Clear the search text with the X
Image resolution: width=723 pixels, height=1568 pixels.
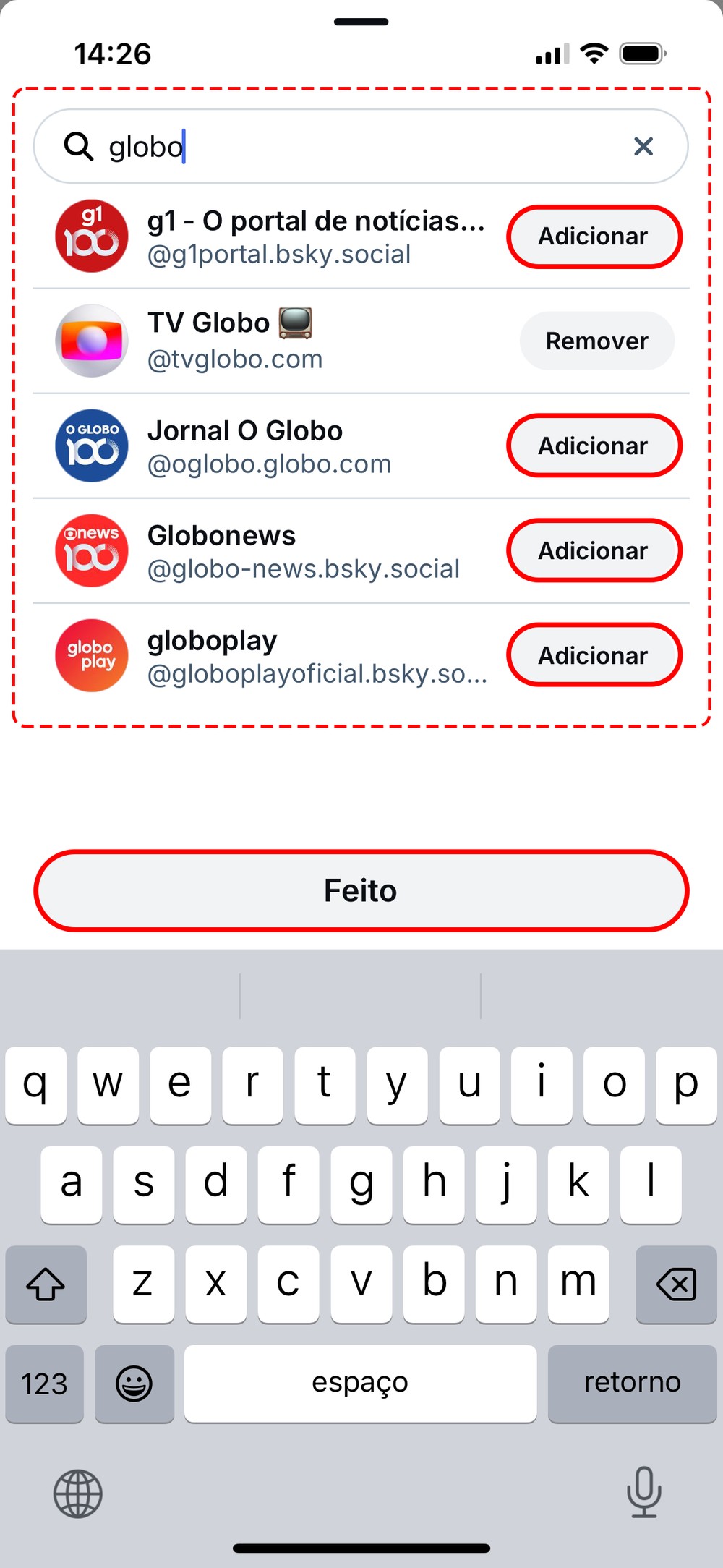coord(643,147)
